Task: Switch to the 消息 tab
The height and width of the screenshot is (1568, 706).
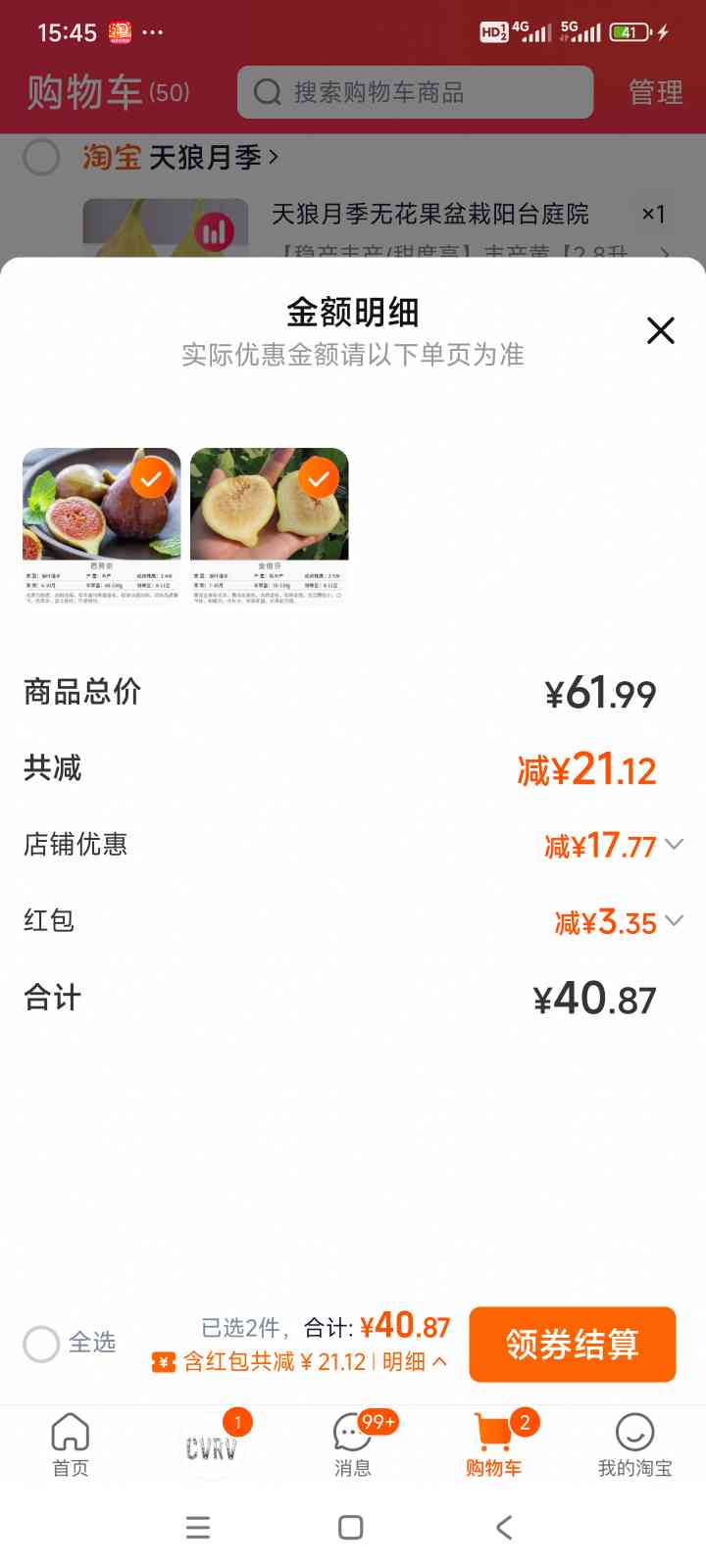Action: point(353,1445)
